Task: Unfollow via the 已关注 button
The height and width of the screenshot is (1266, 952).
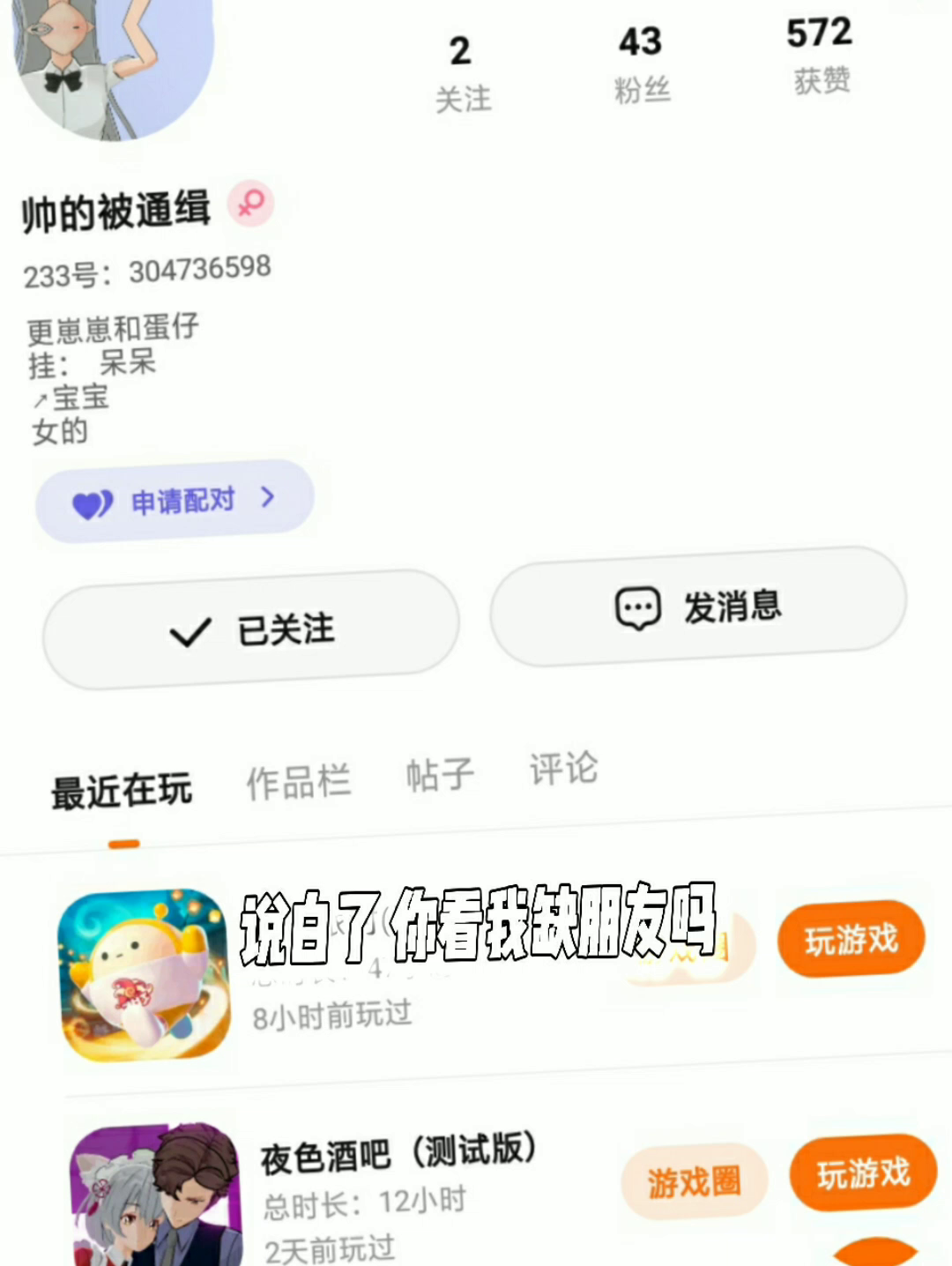Action: [251, 629]
